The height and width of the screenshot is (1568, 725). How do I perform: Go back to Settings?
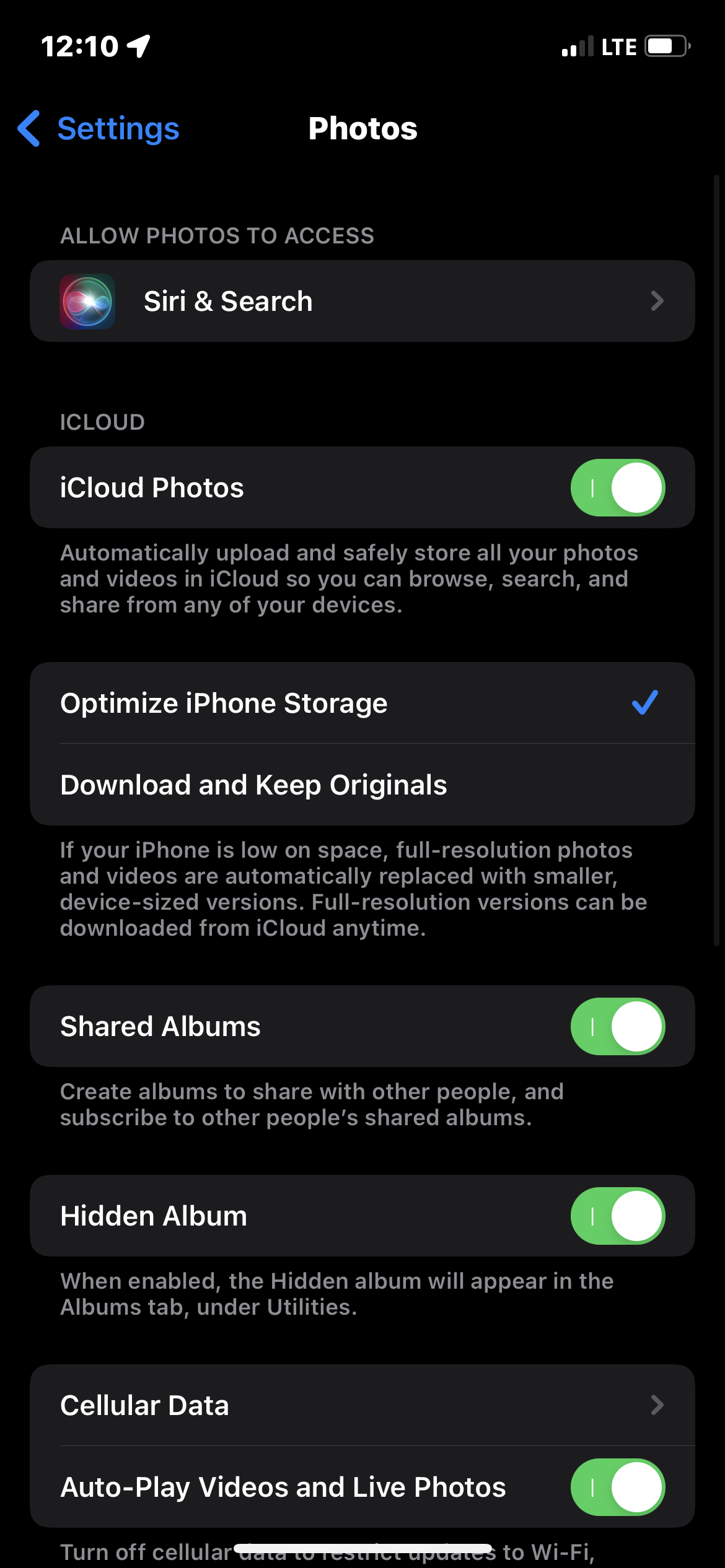pos(99,129)
